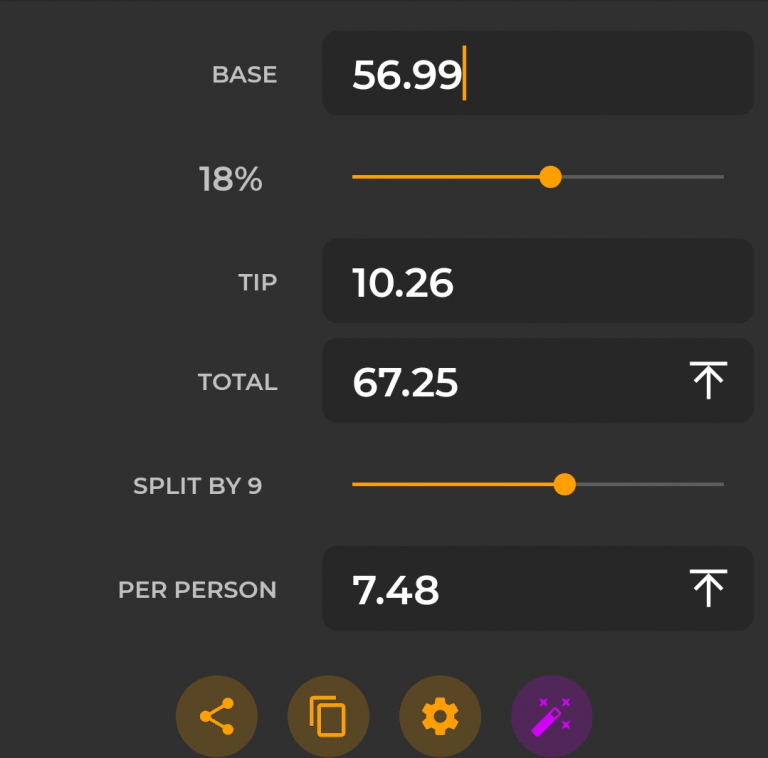Screen dimensions: 768x758
Task: Tap the 18% tip percentage slider
Action: tap(550, 177)
